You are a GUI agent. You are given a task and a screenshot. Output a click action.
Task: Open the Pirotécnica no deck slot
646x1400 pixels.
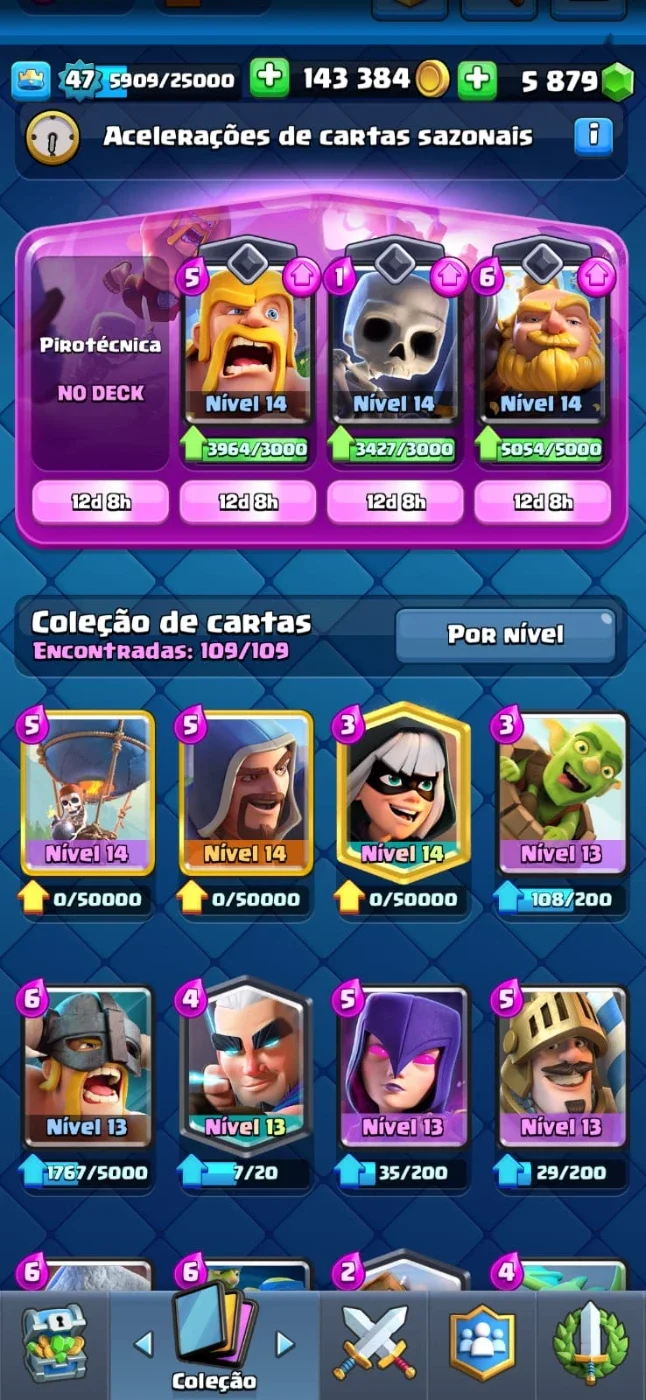(100, 366)
